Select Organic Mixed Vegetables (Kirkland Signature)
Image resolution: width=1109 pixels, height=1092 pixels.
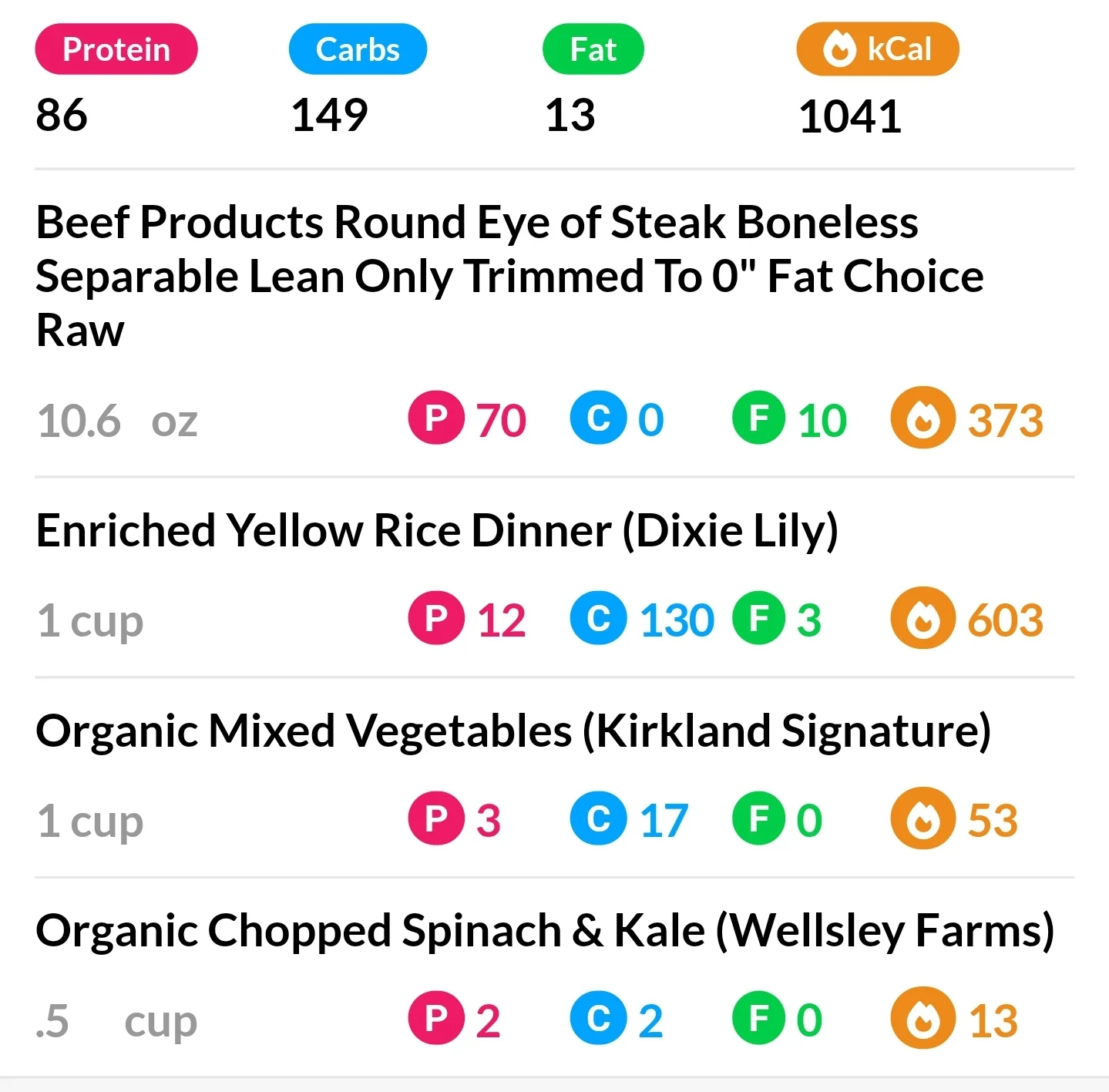pos(512,731)
